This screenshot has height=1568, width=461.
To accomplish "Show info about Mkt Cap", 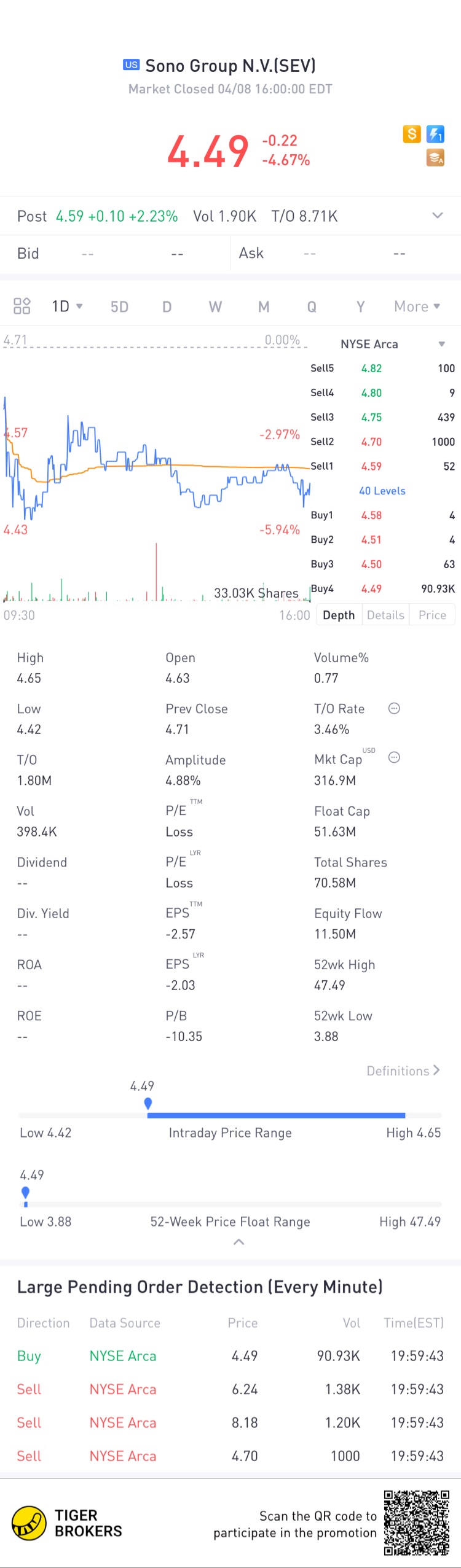I will tap(394, 757).
